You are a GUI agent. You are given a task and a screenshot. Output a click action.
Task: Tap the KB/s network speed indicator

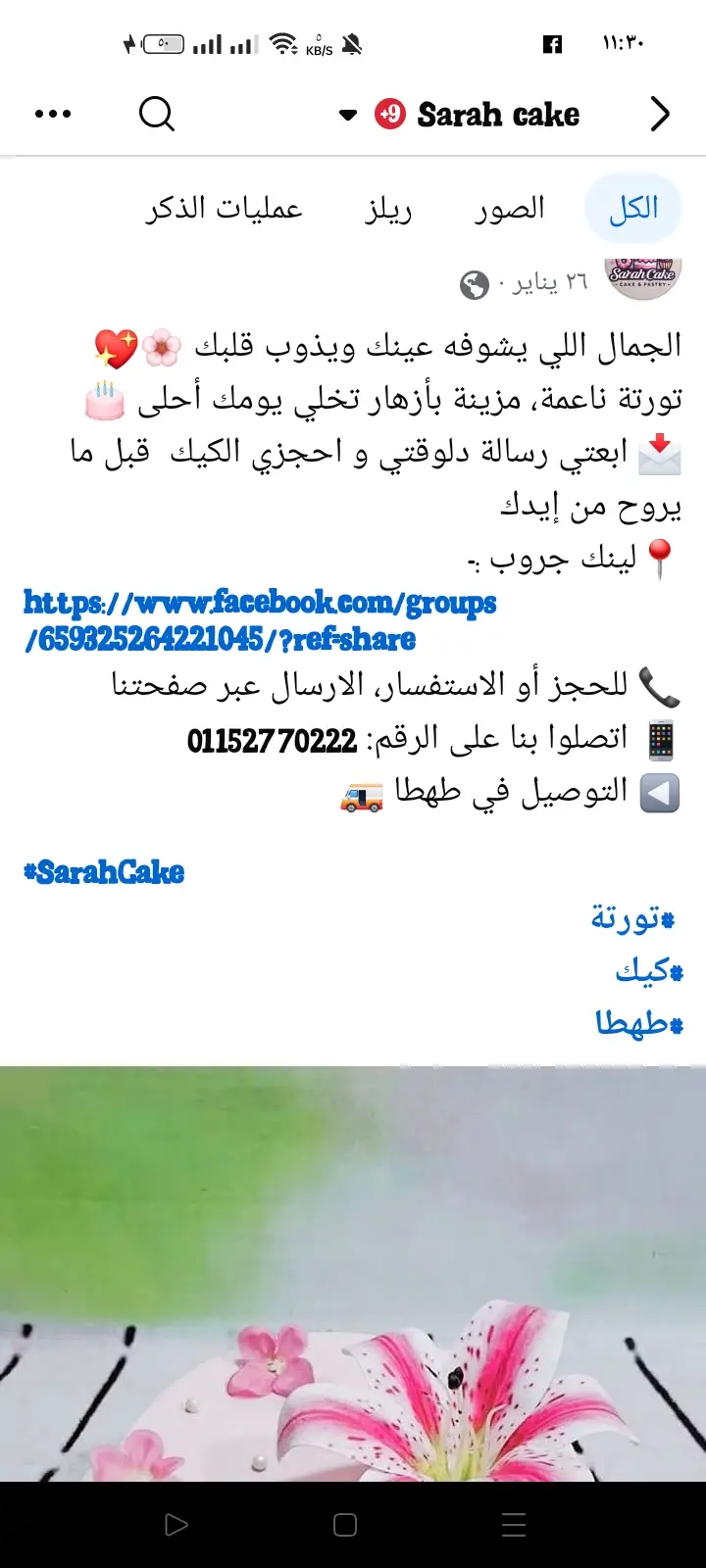pos(322,44)
